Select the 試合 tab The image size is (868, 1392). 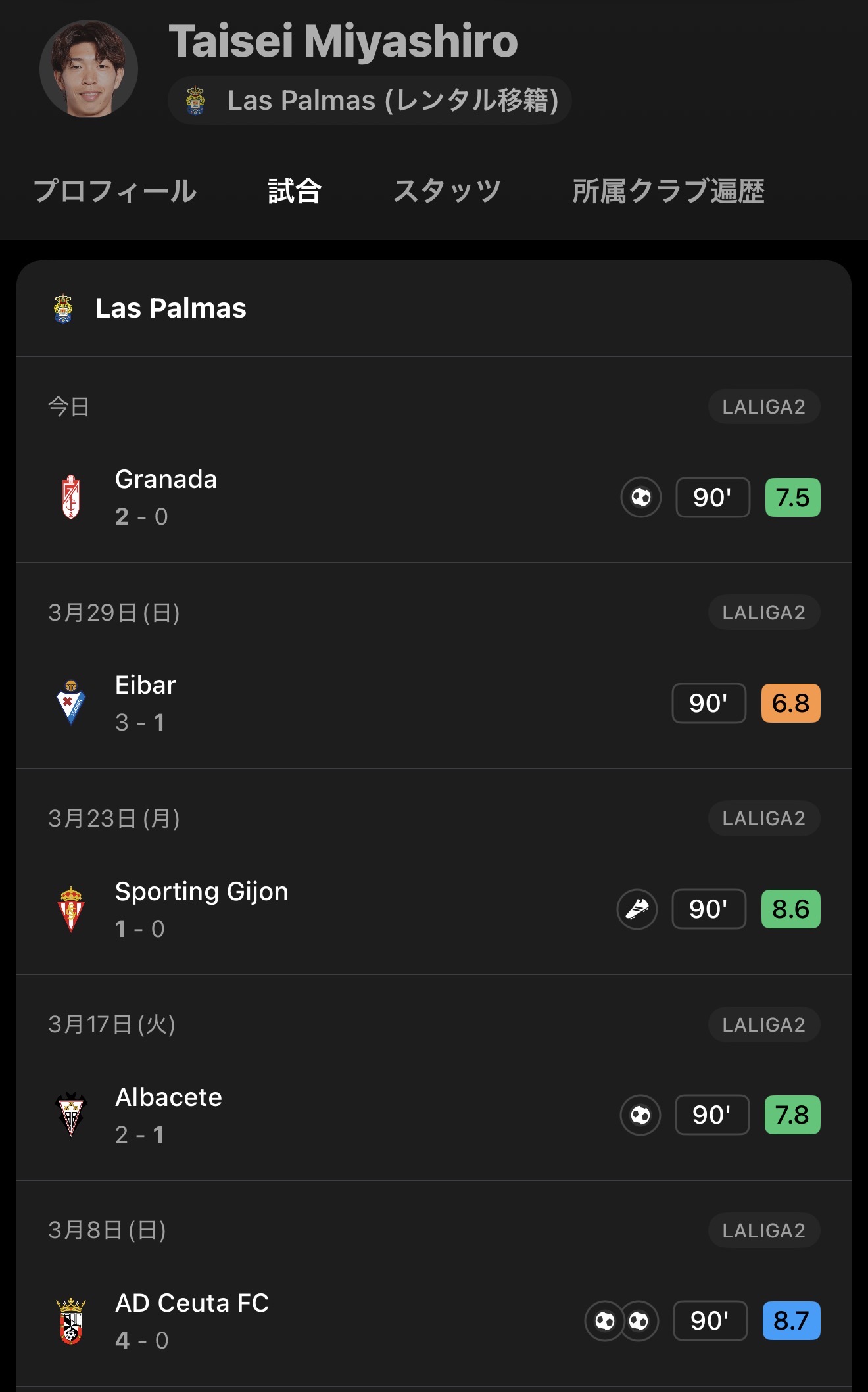coord(295,191)
